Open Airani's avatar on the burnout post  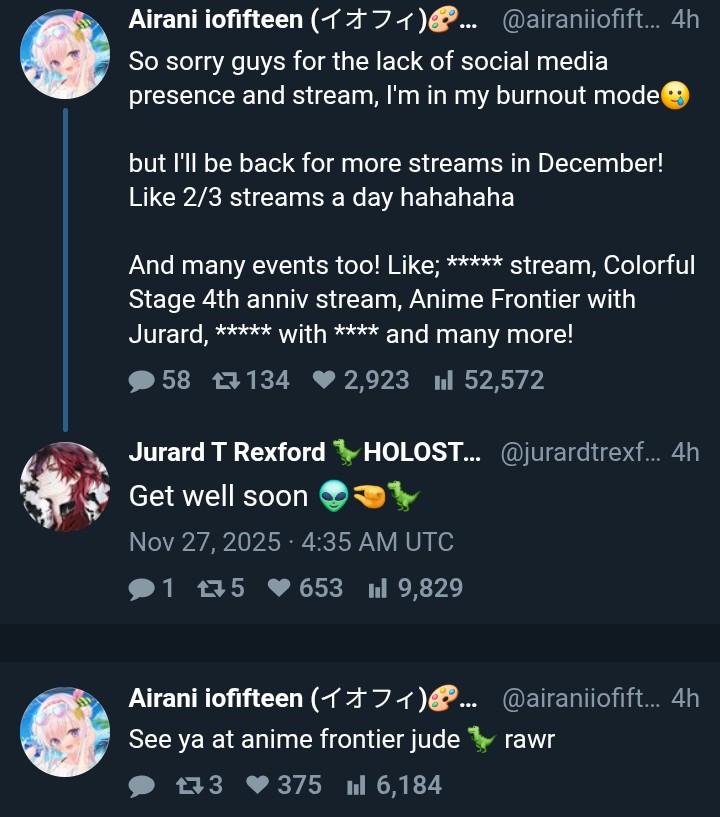pos(65,54)
